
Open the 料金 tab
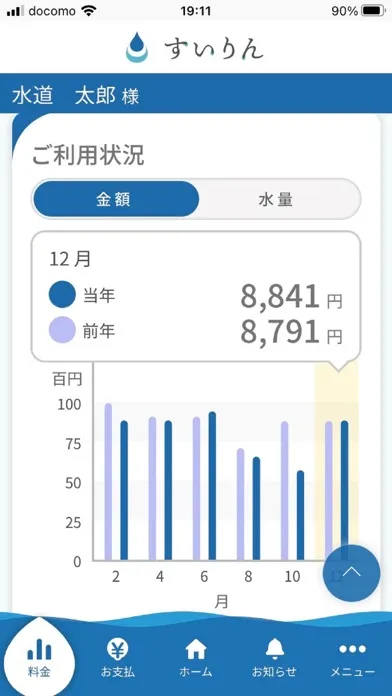39,658
